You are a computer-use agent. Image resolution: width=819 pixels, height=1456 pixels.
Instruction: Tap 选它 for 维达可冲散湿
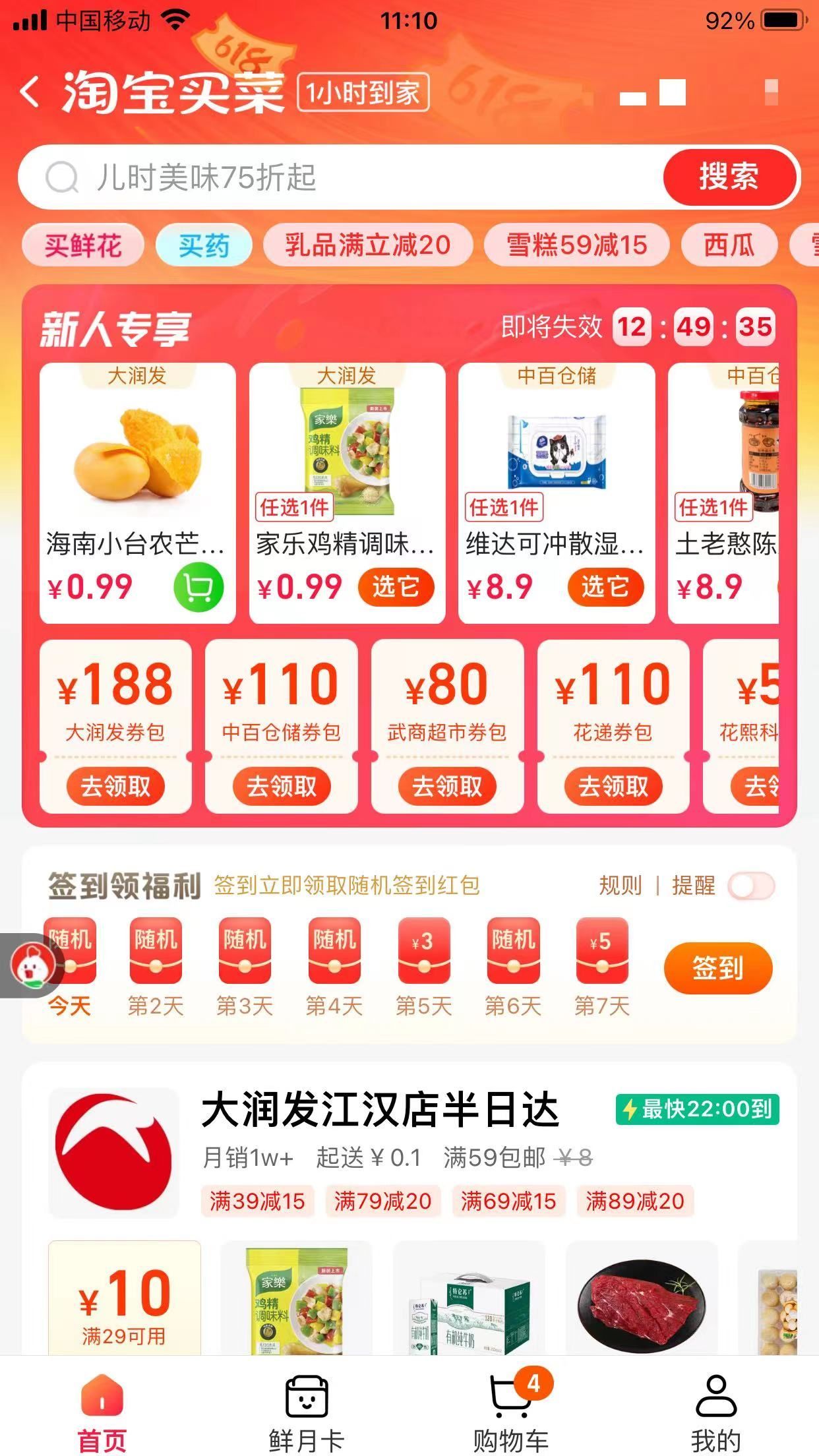pyautogui.click(x=605, y=587)
